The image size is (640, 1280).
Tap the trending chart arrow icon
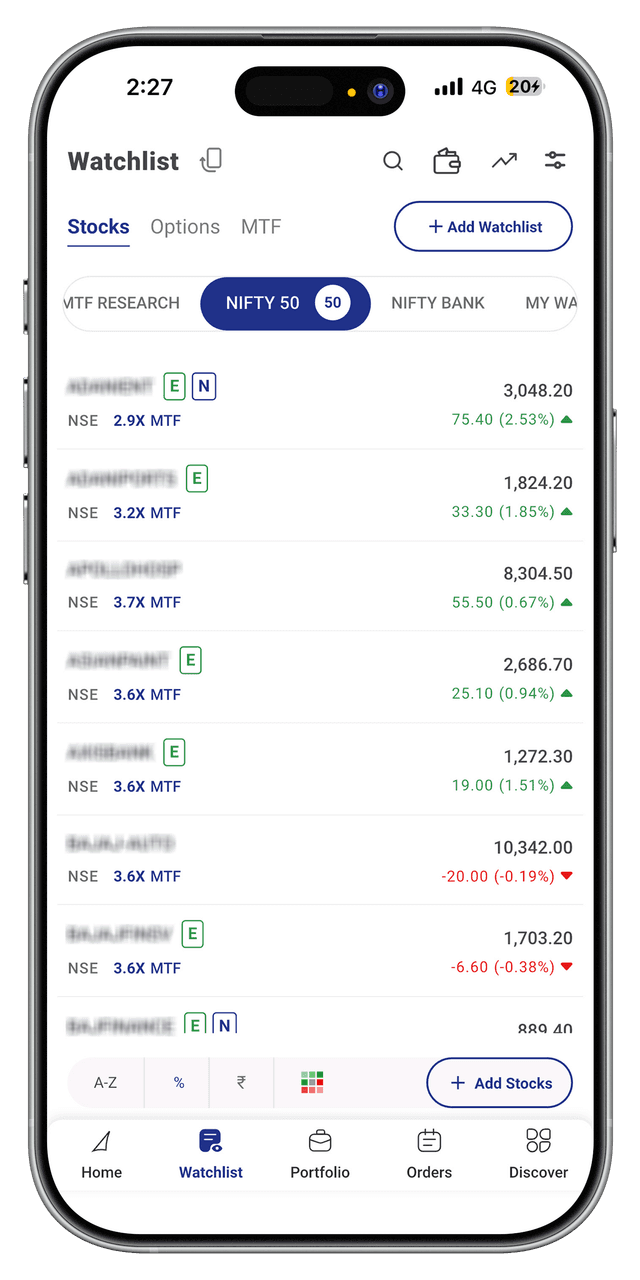coord(504,161)
